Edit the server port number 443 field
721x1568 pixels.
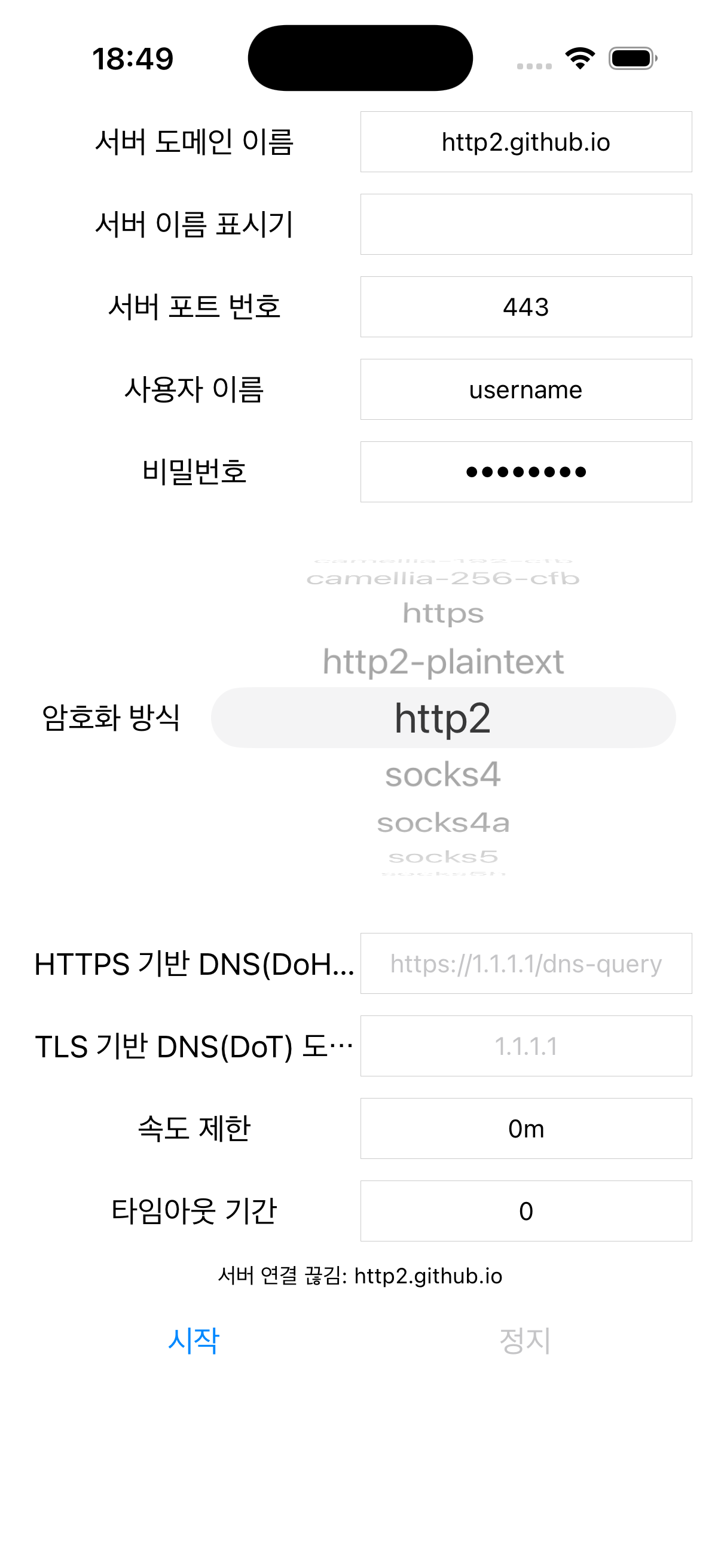526,307
